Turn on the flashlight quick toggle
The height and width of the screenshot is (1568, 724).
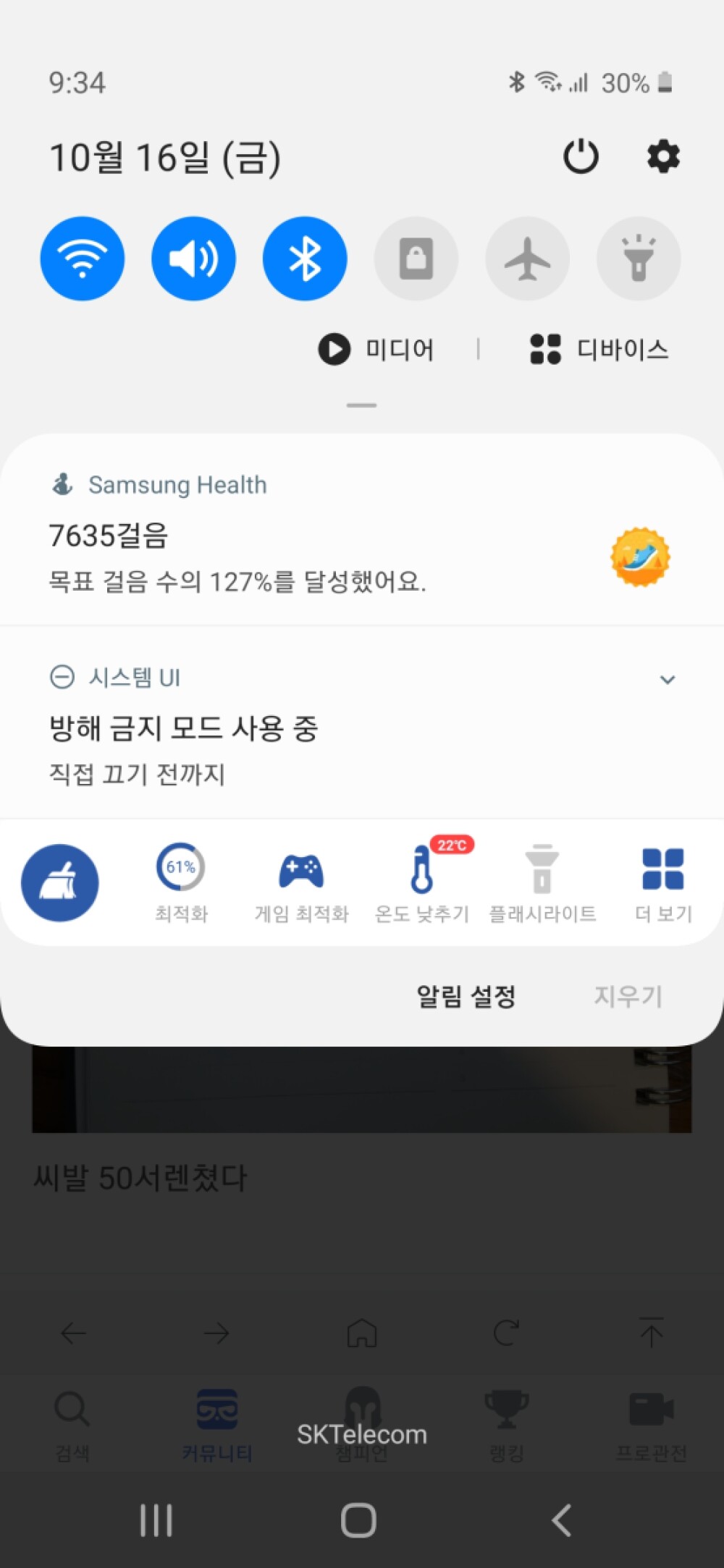pyautogui.click(x=639, y=258)
